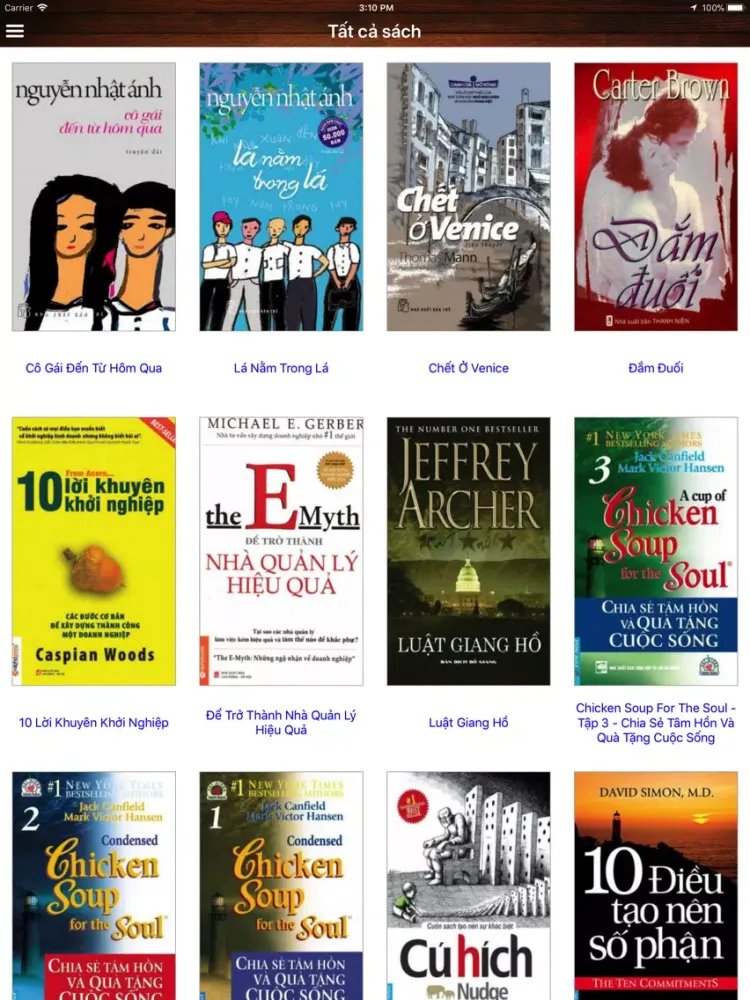The image size is (750, 1000).
Task: Open the hamburger drawer menu
Action: pos(15,31)
